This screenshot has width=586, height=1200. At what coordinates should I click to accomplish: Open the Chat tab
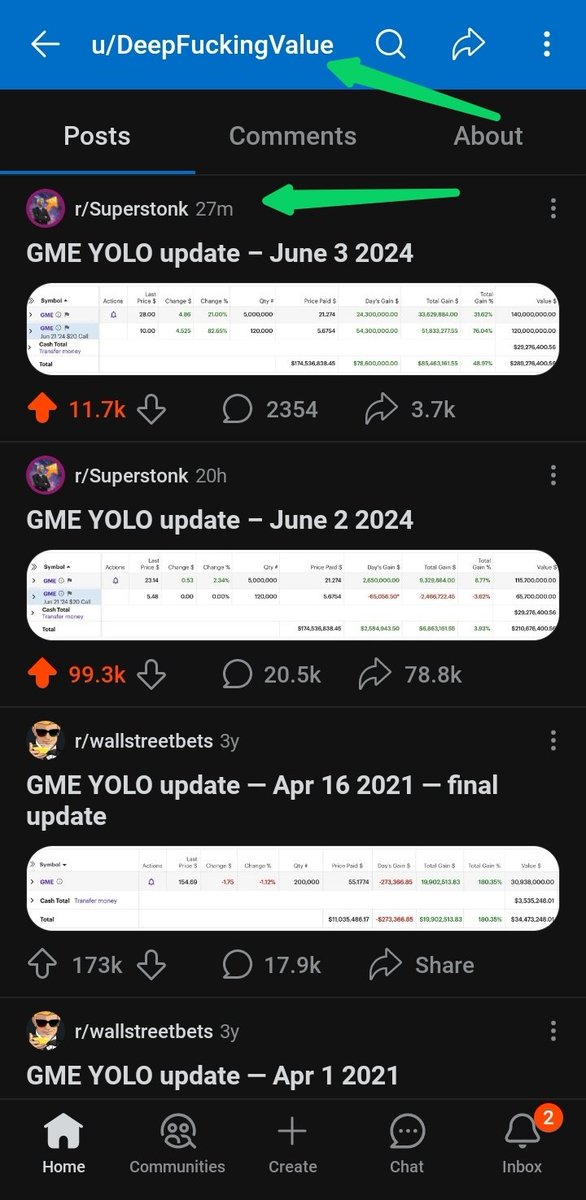click(407, 1145)
